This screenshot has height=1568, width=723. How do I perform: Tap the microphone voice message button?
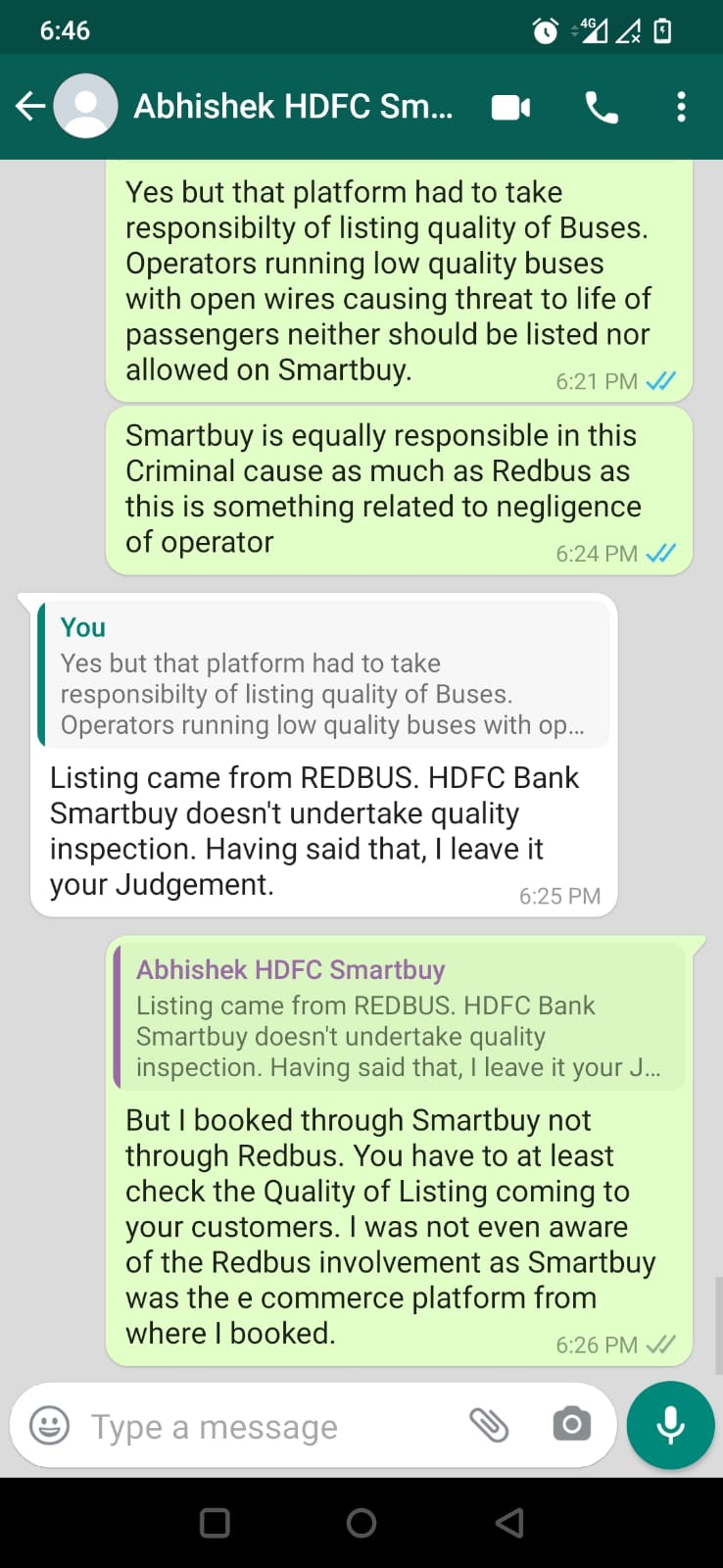click(670, 1425)
